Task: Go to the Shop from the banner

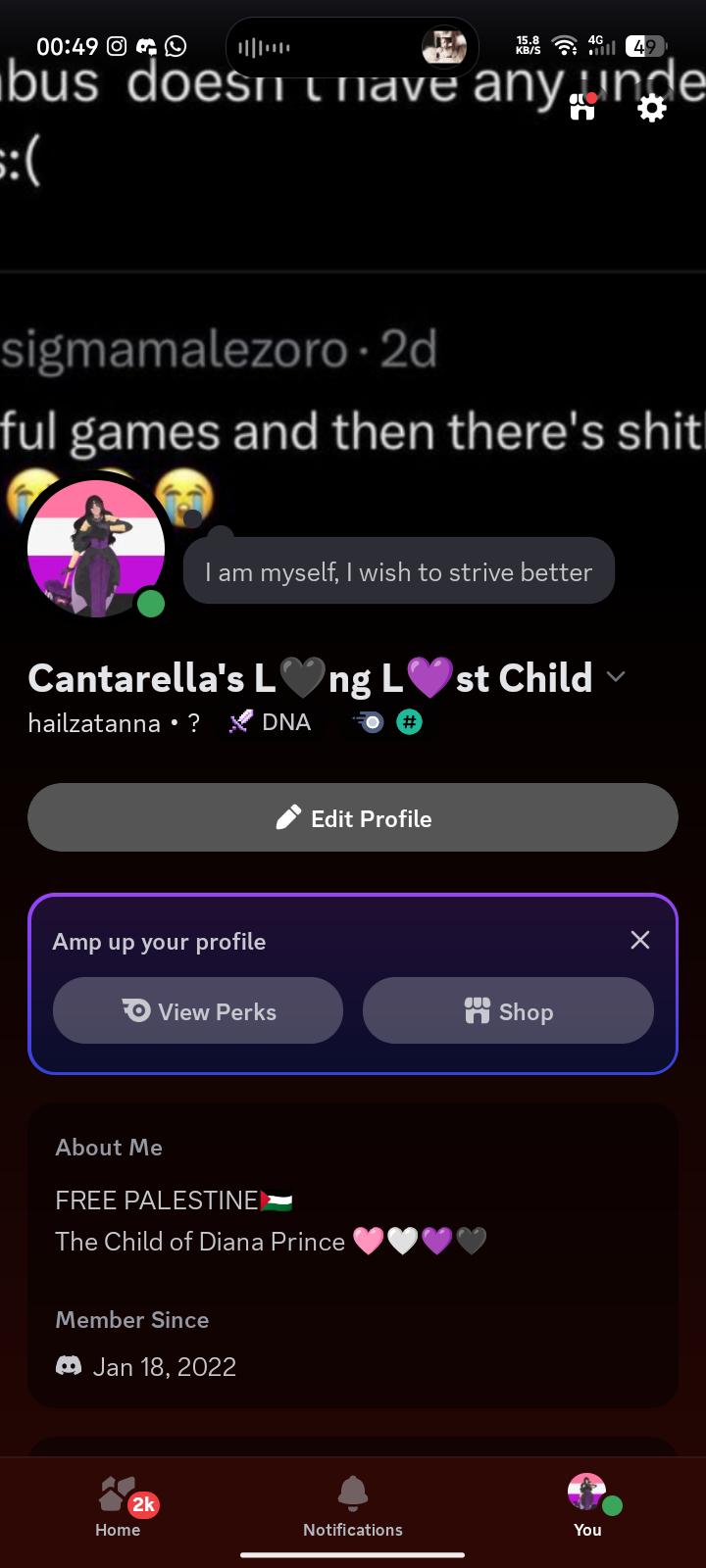Action: click(x=508, y=1010)
